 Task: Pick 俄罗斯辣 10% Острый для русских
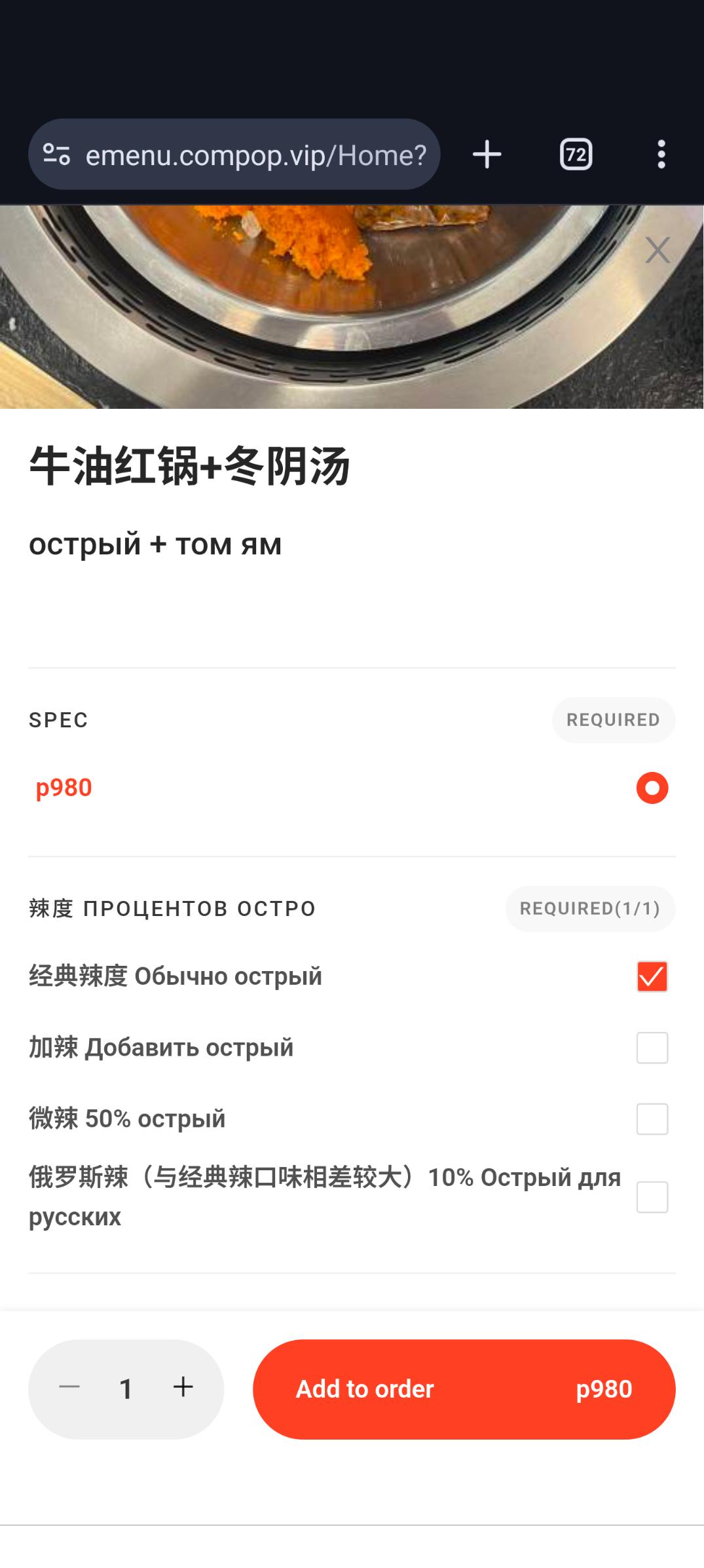[652, 1197]
